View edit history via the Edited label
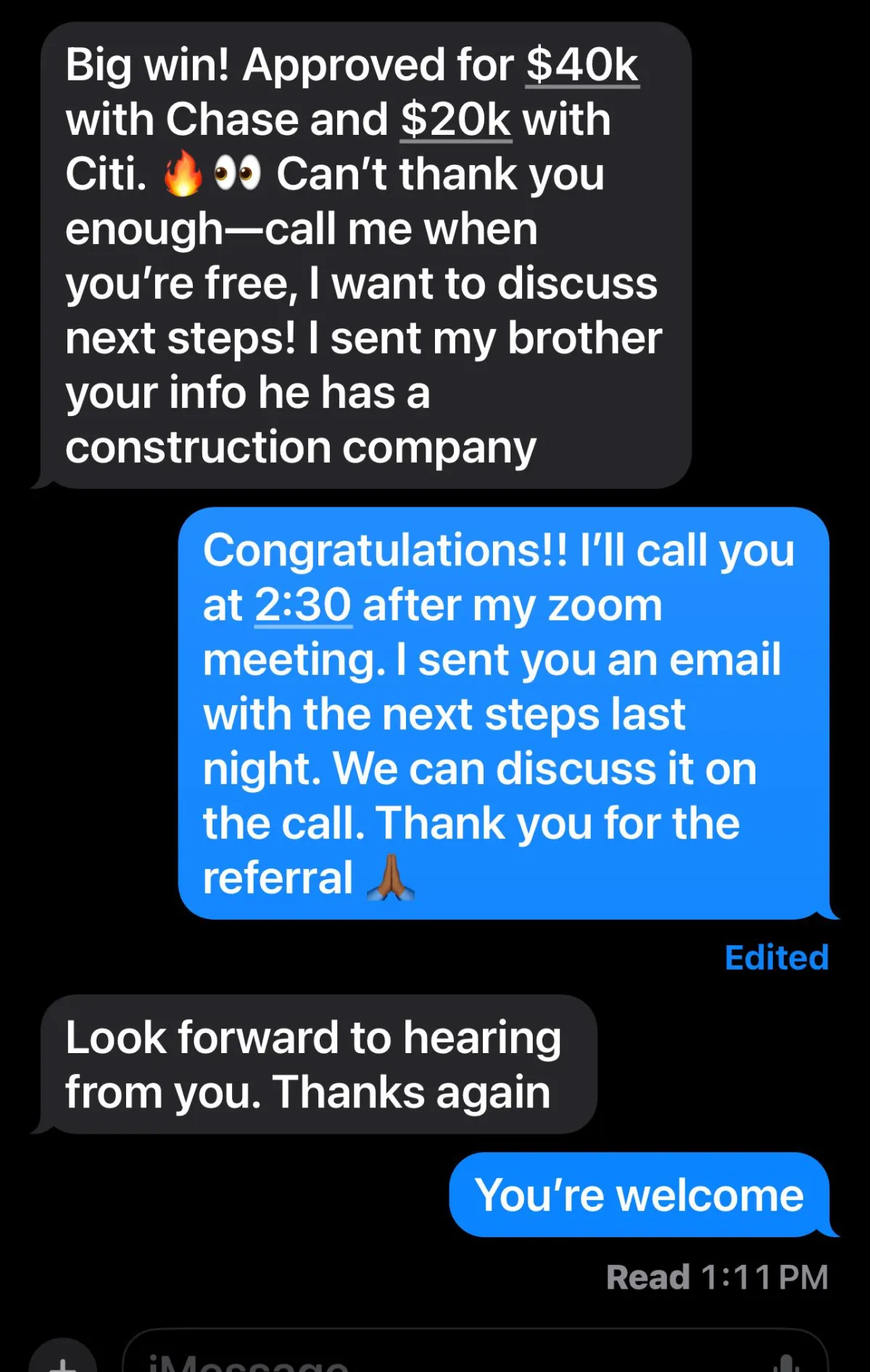 [776, 957]
